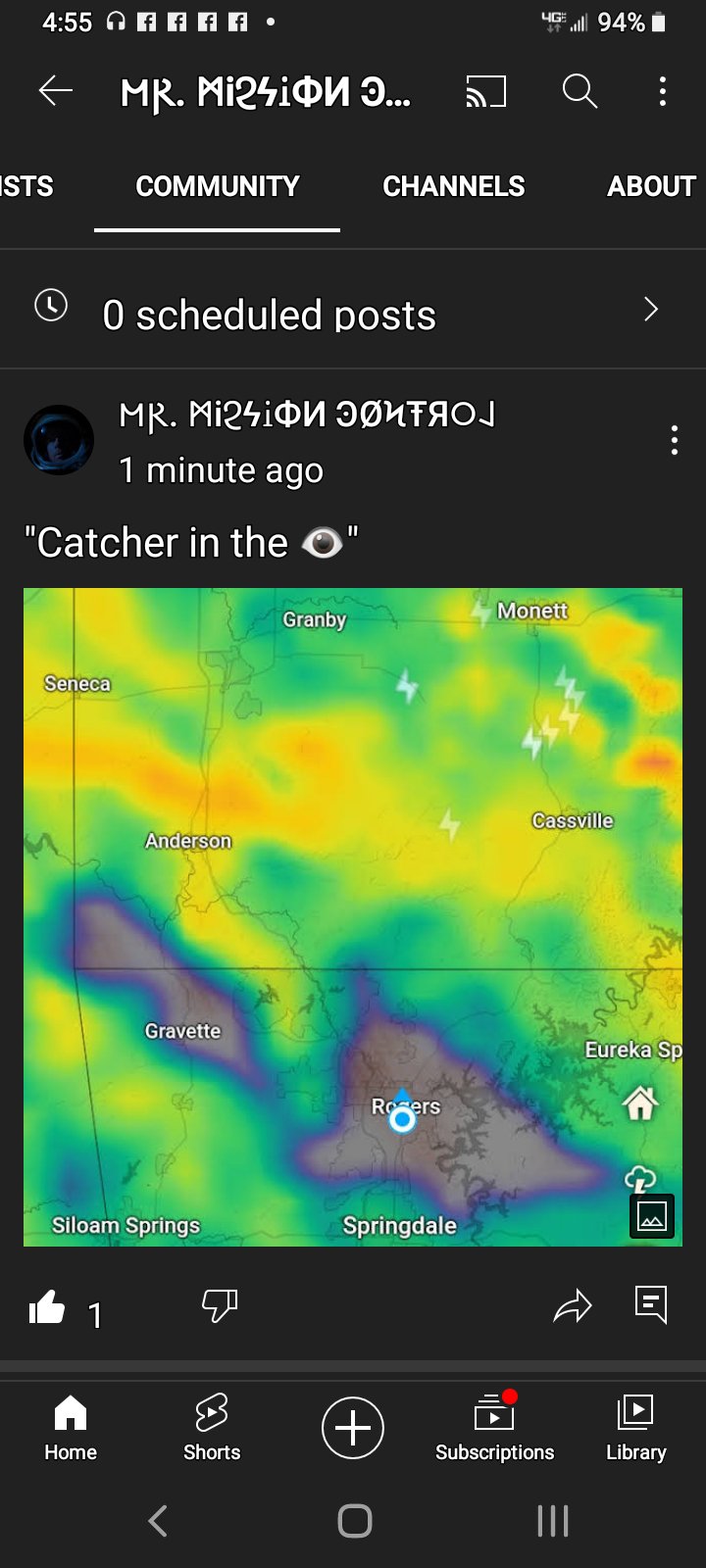
Task: Go back using the top arrow
Action: [56, 91]
